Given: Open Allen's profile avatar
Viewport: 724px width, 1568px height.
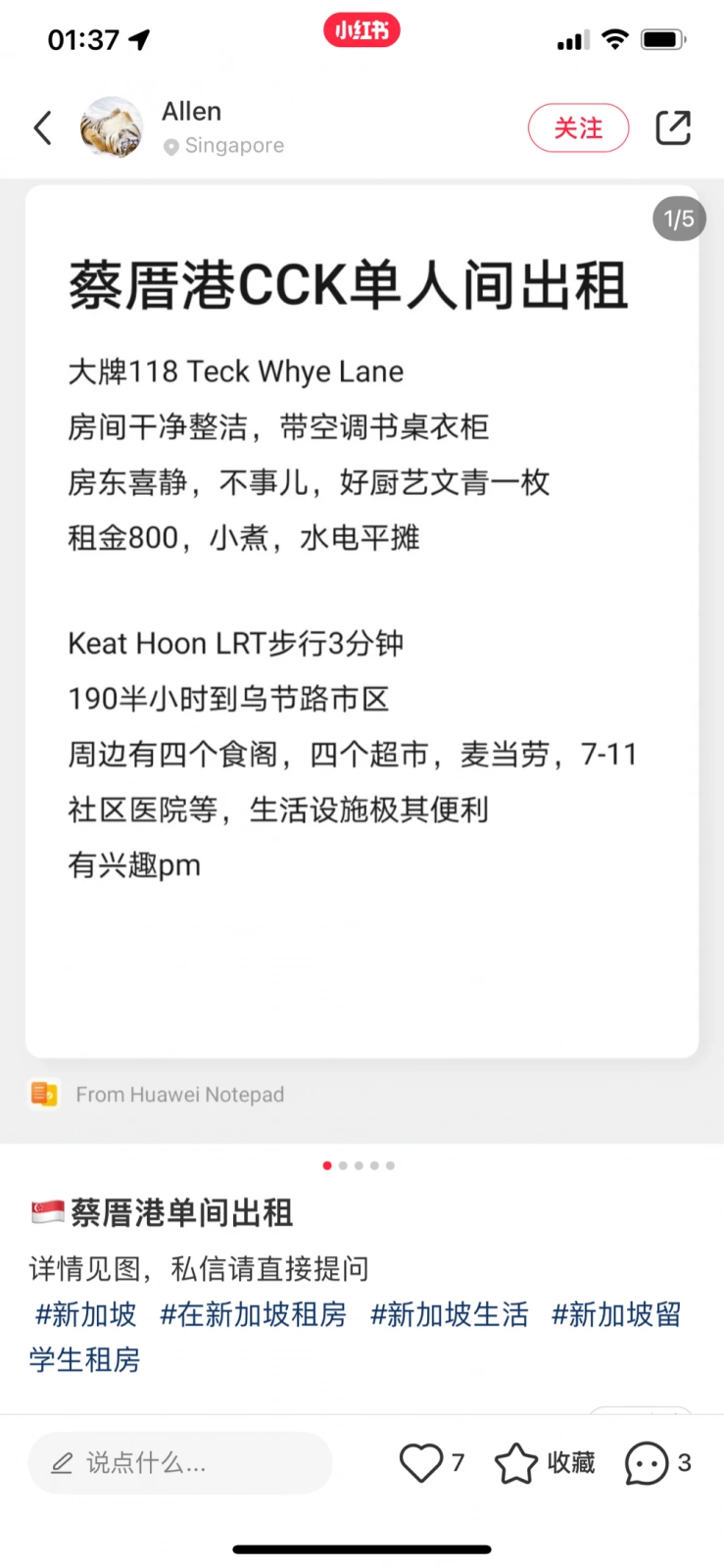Looking at the screenshot, I should 112,127.
